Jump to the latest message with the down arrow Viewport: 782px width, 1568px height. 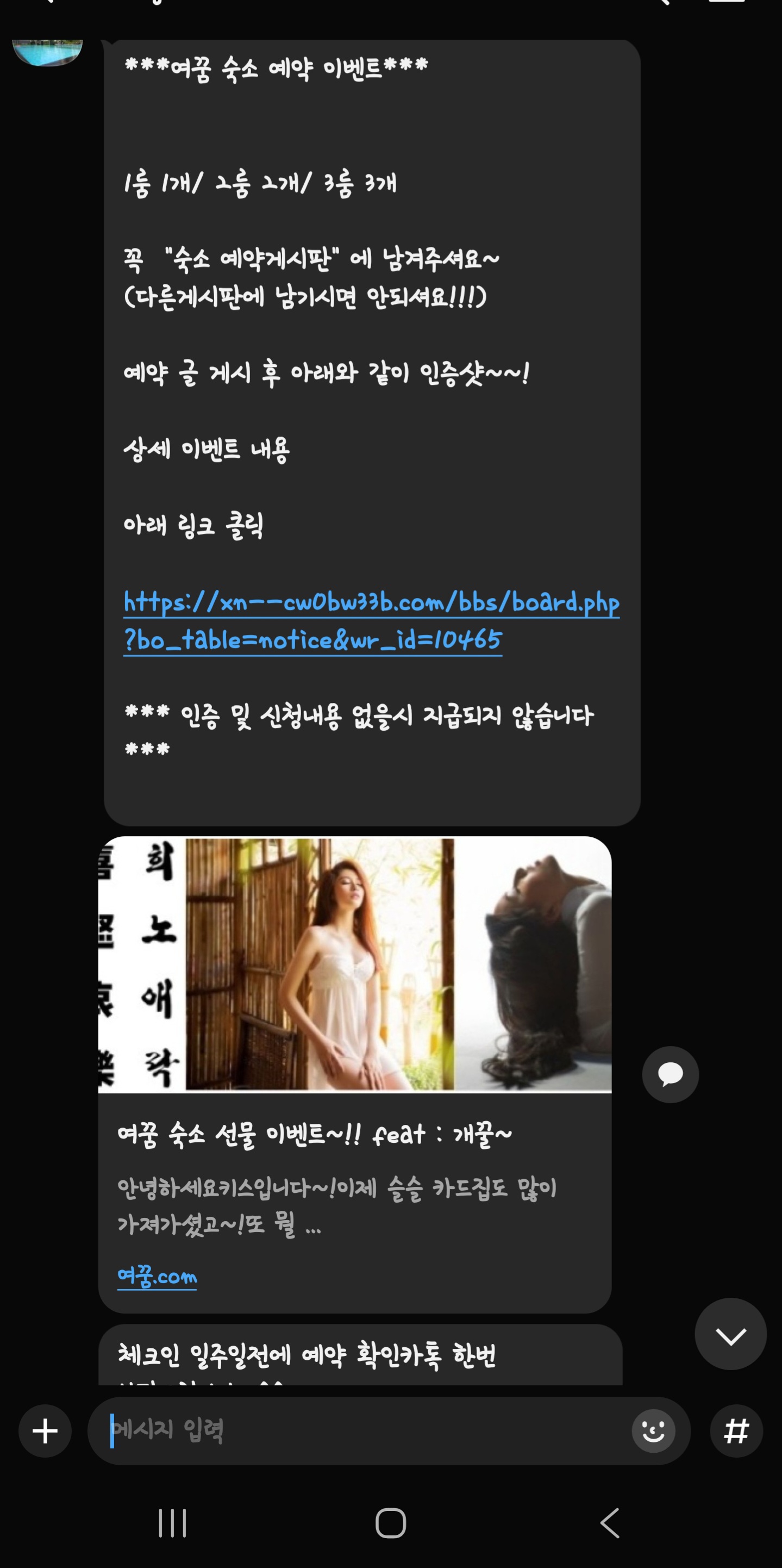pyautogui.click(x=730, y=1336)
